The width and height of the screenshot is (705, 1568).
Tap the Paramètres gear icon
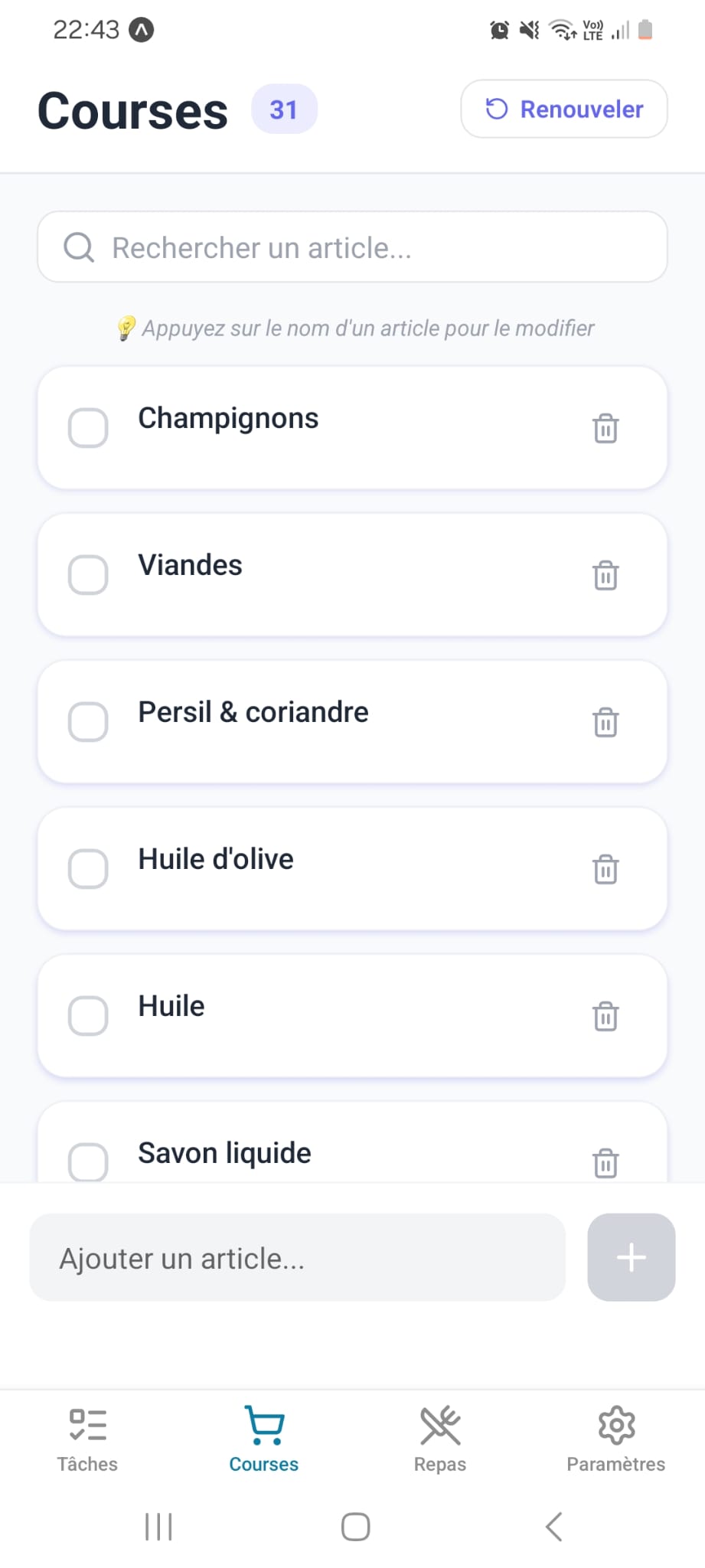pyautogui.click(x=615, y=1424)
